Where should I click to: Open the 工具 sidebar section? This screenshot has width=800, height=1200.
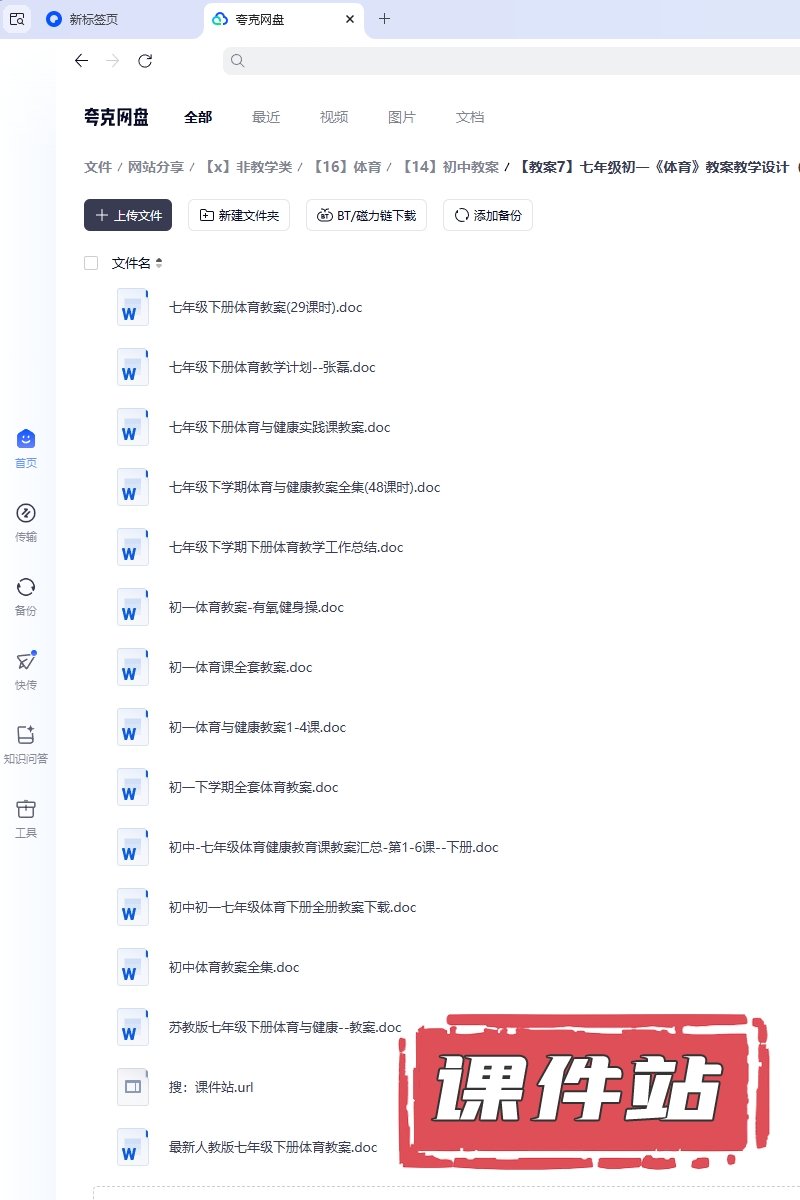point(26,818)
